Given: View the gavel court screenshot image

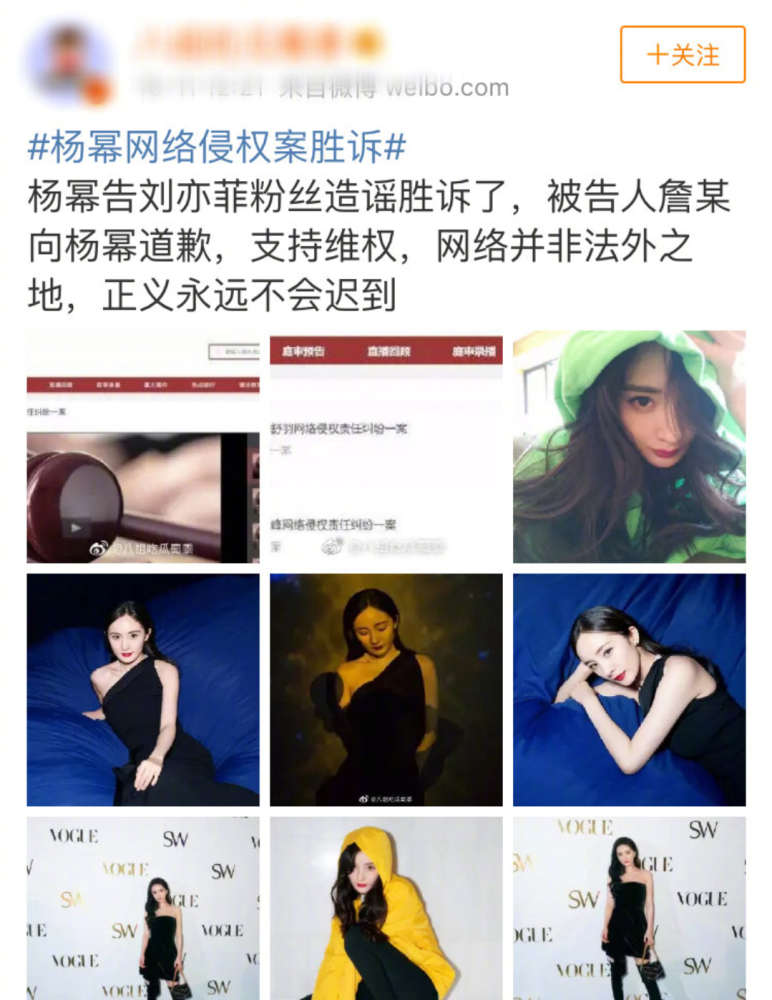Looking at the screenshot, I should pyautogui.click(x=143, y=447).
